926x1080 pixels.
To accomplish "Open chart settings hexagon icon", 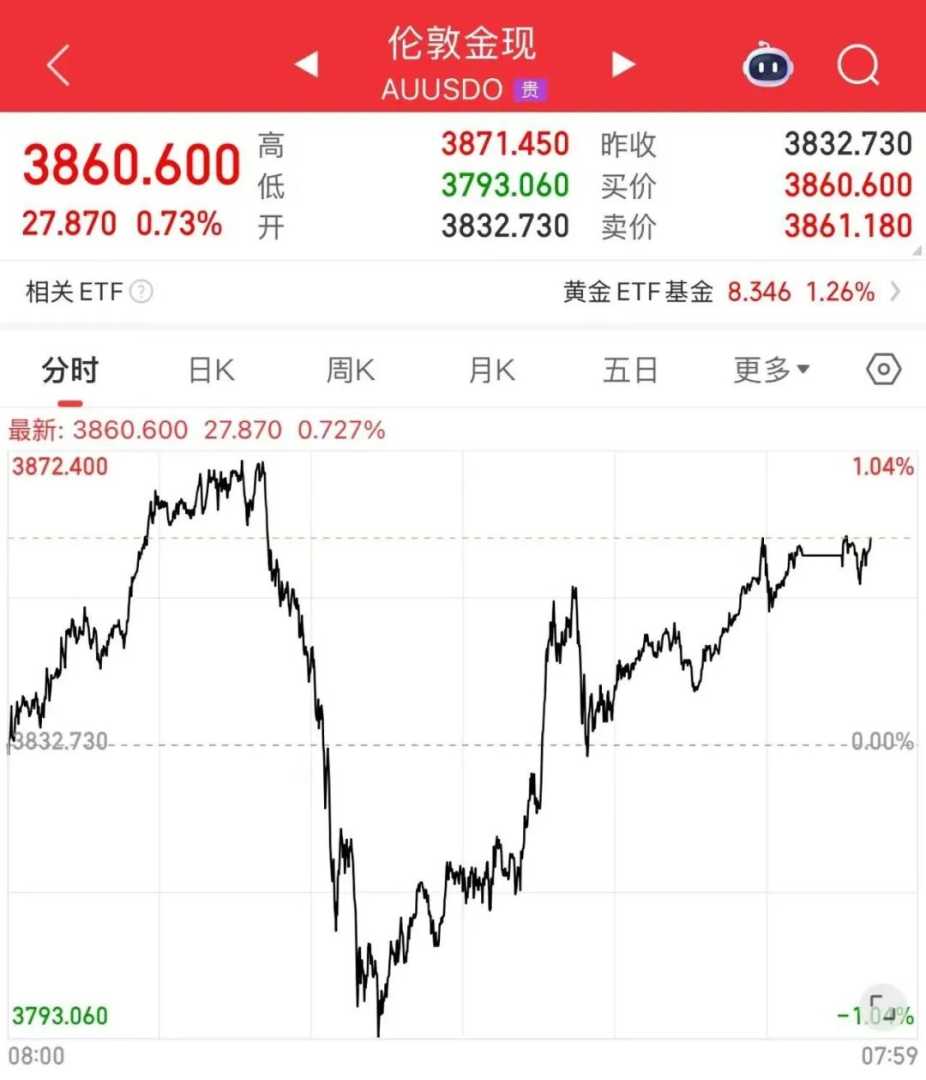I will 884,370.
